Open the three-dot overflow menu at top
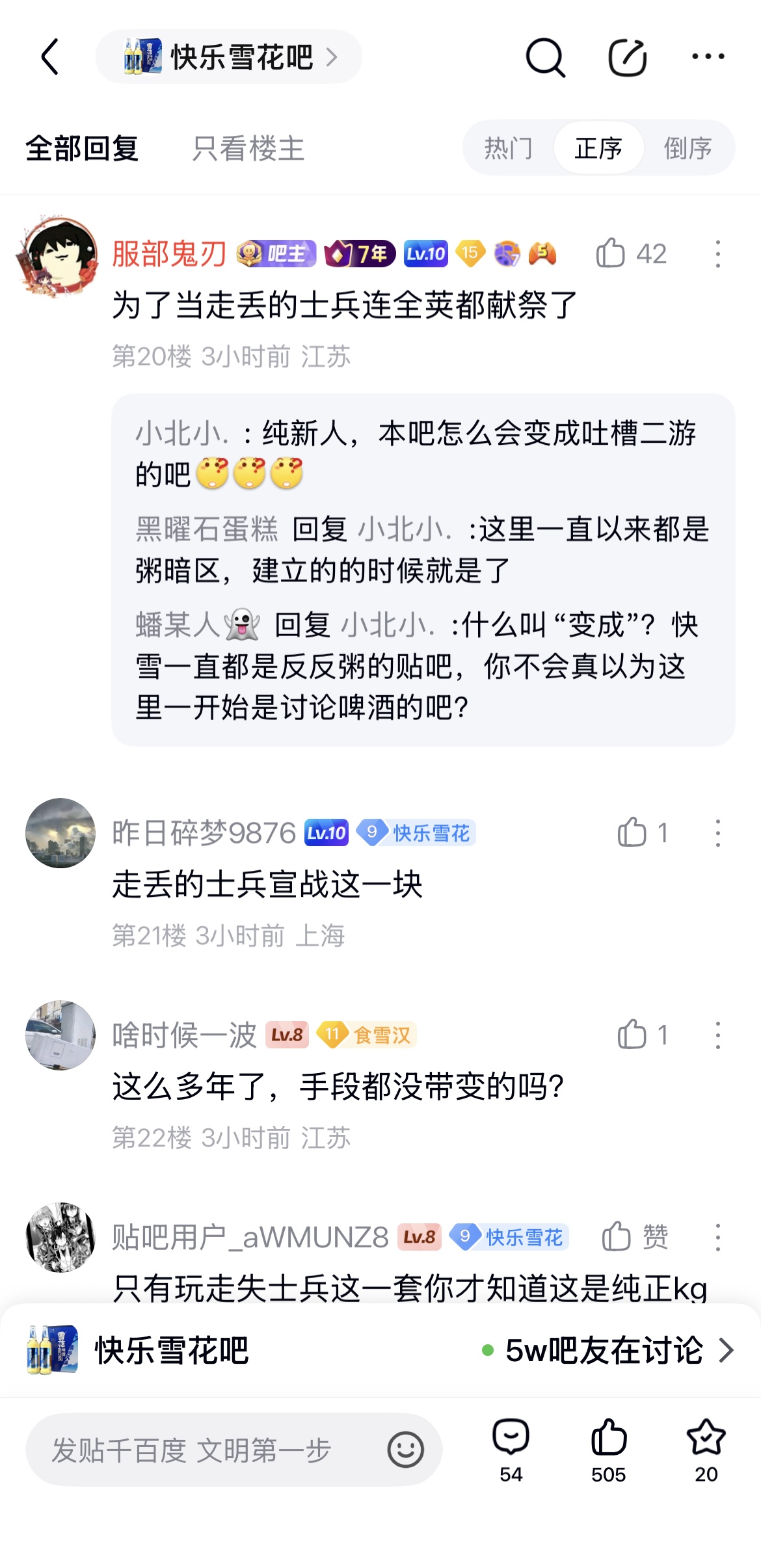 pos(708,57)
